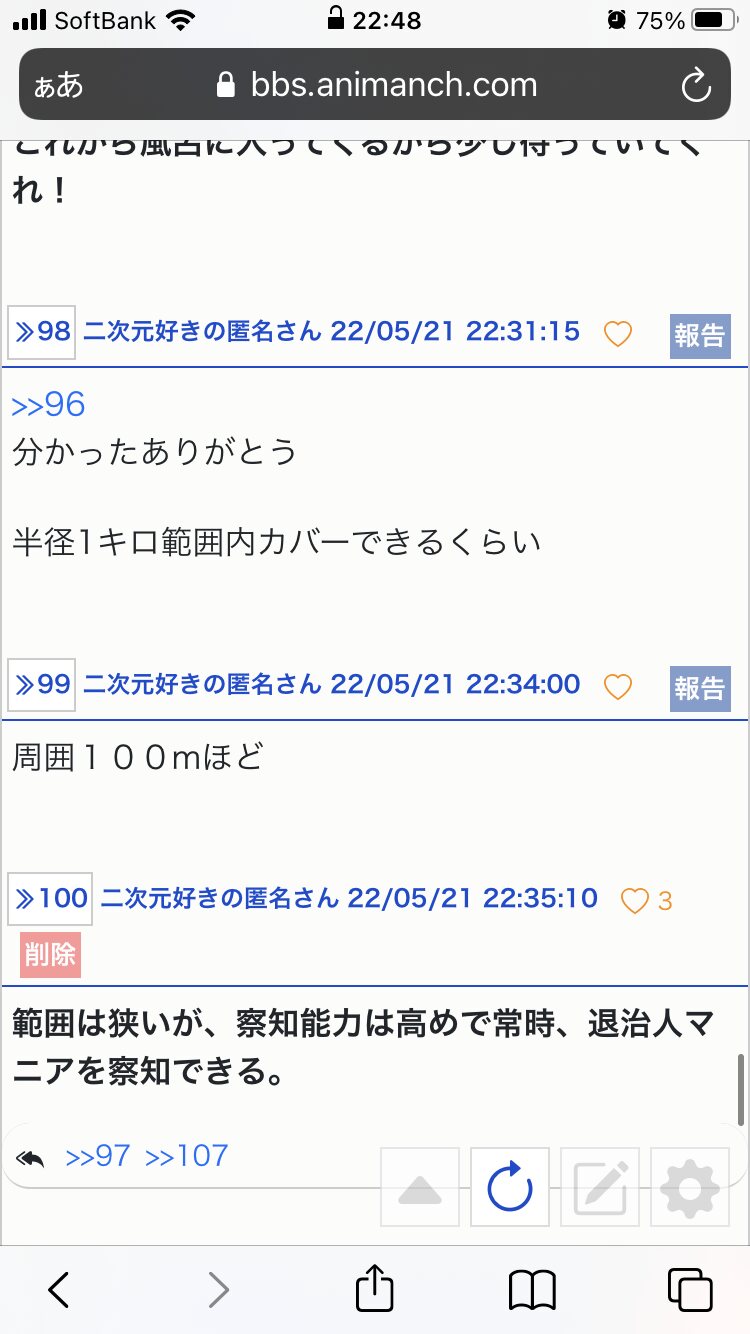Jump to top with the up arrow button
Viewport: 750px width, 1334px height.
pyautogui.click(x=420, y=1188)
